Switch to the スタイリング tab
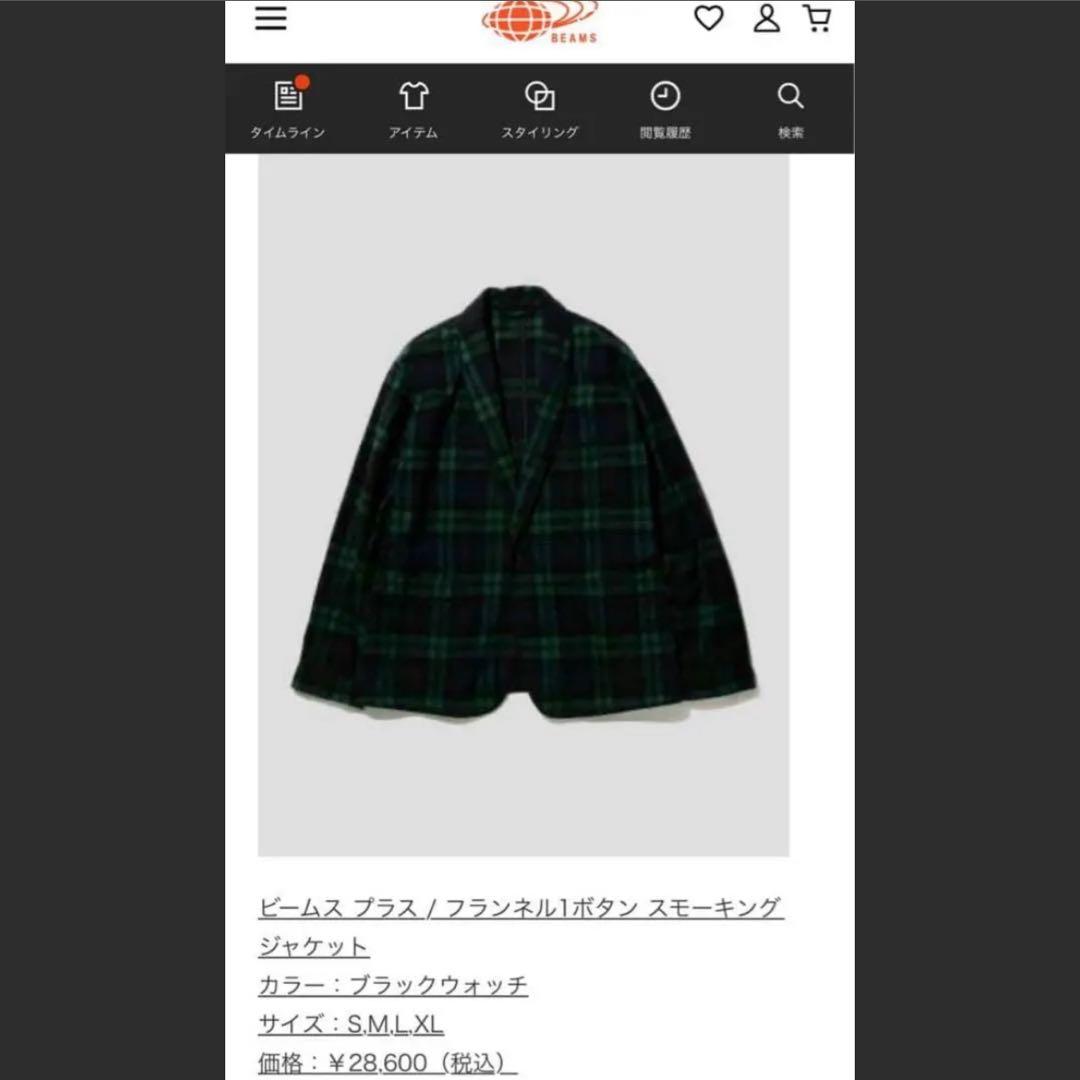Viewport: 1080px width, 1080px height. click(540, 109)
